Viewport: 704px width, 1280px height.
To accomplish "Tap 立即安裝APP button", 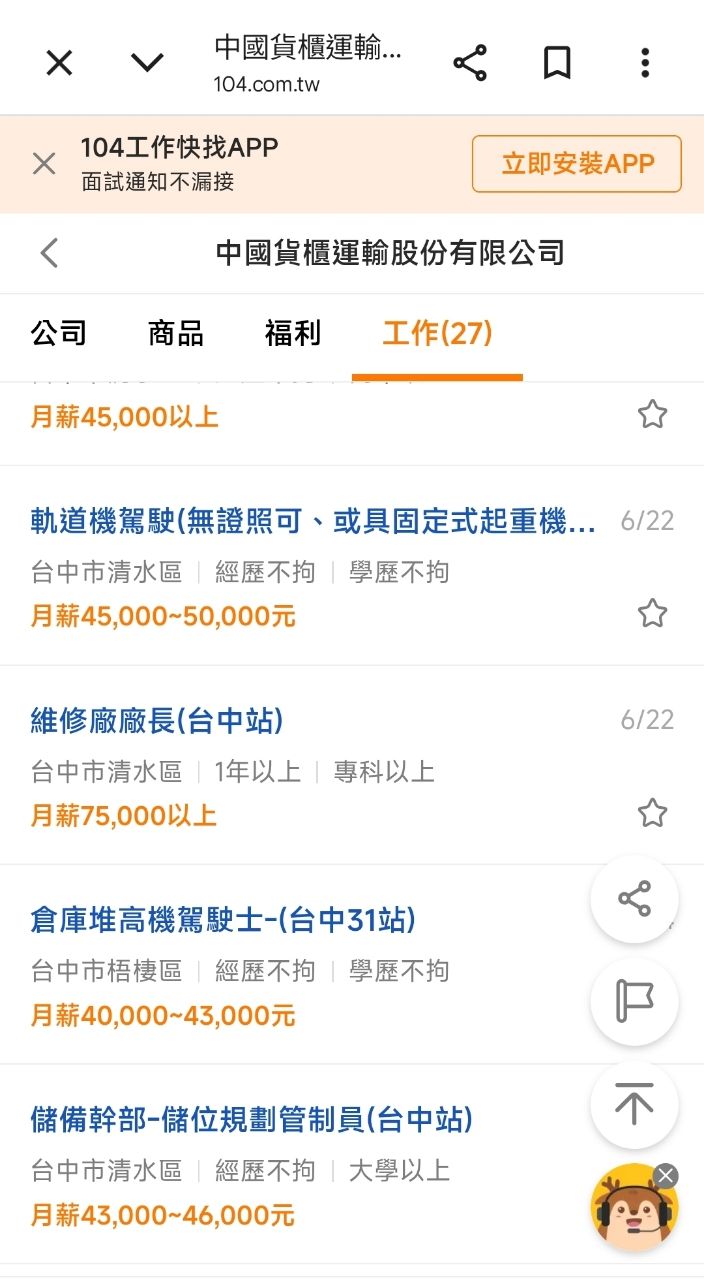I will pyautogui.click(x=577, y=164).
